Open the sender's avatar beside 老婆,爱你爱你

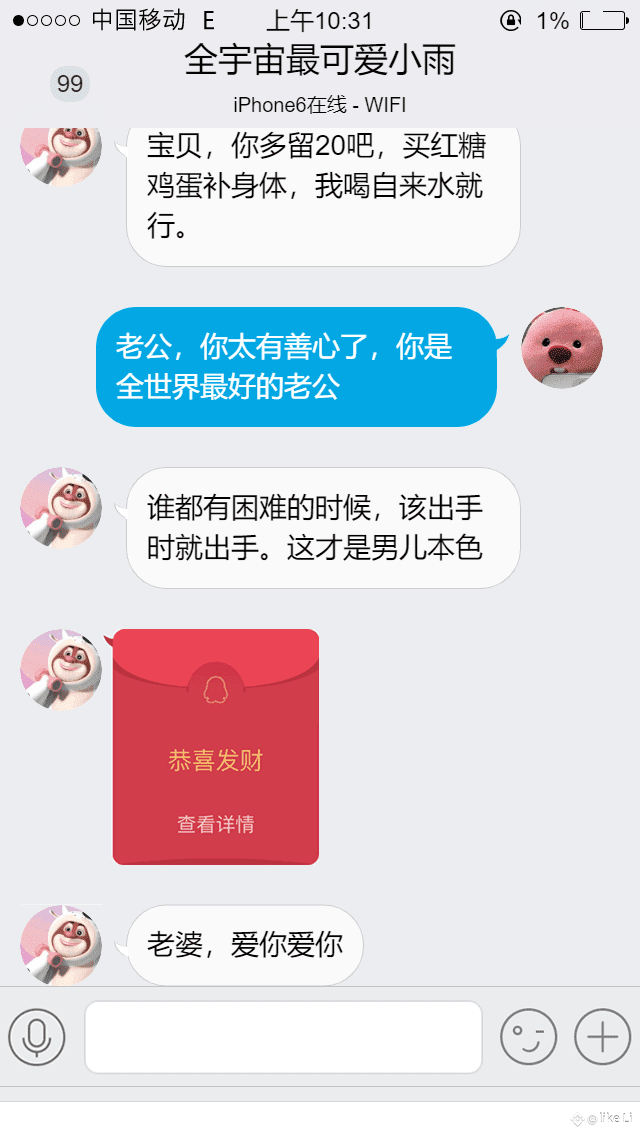coord(61,944)
